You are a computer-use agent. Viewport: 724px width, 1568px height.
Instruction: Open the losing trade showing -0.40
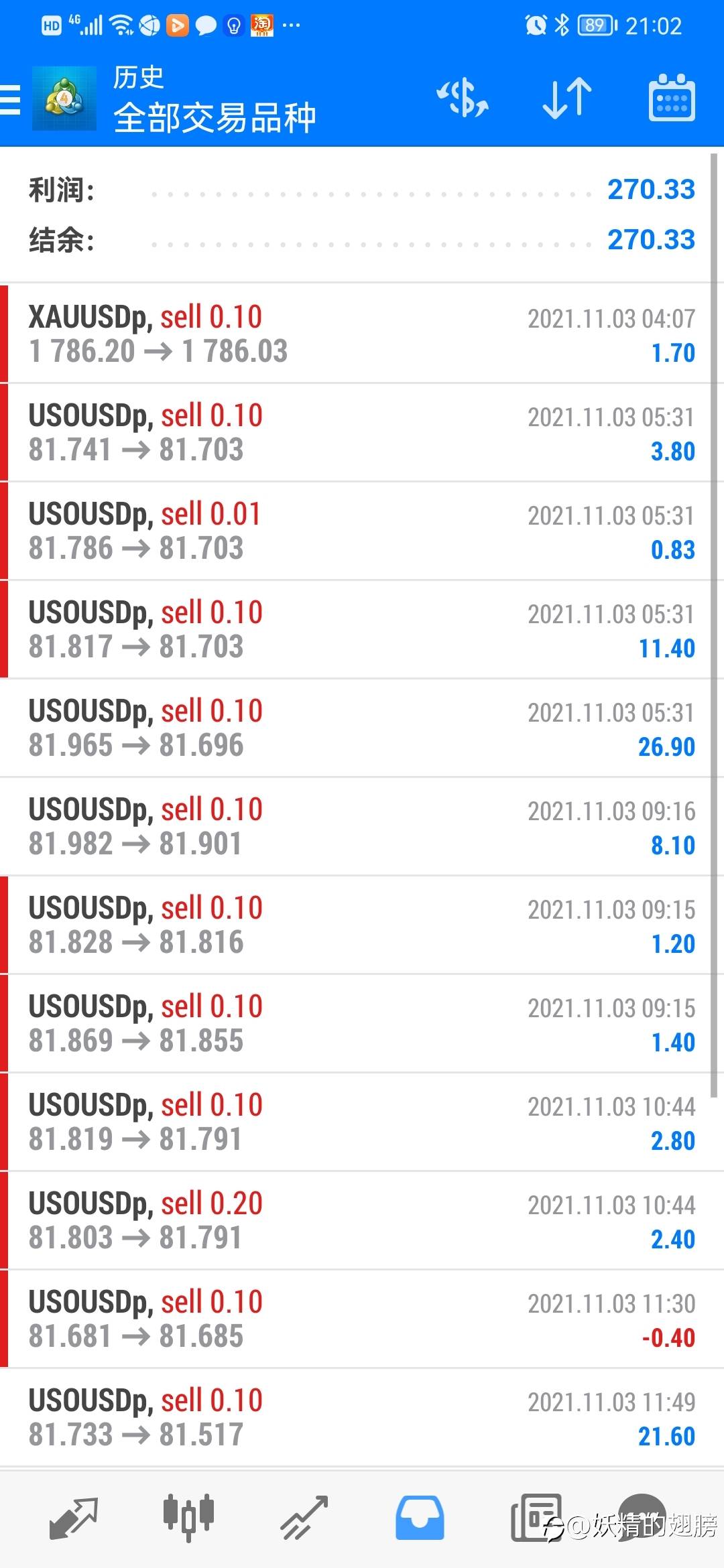click(x=362, y=1319)
